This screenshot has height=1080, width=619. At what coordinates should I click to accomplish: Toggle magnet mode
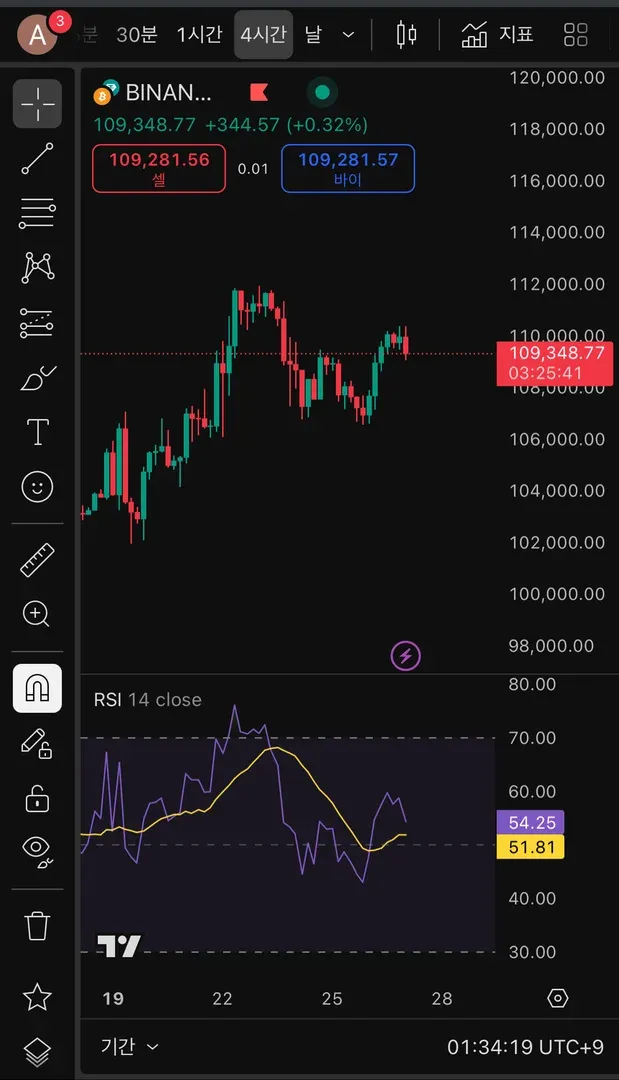click(x=37, y=688)
